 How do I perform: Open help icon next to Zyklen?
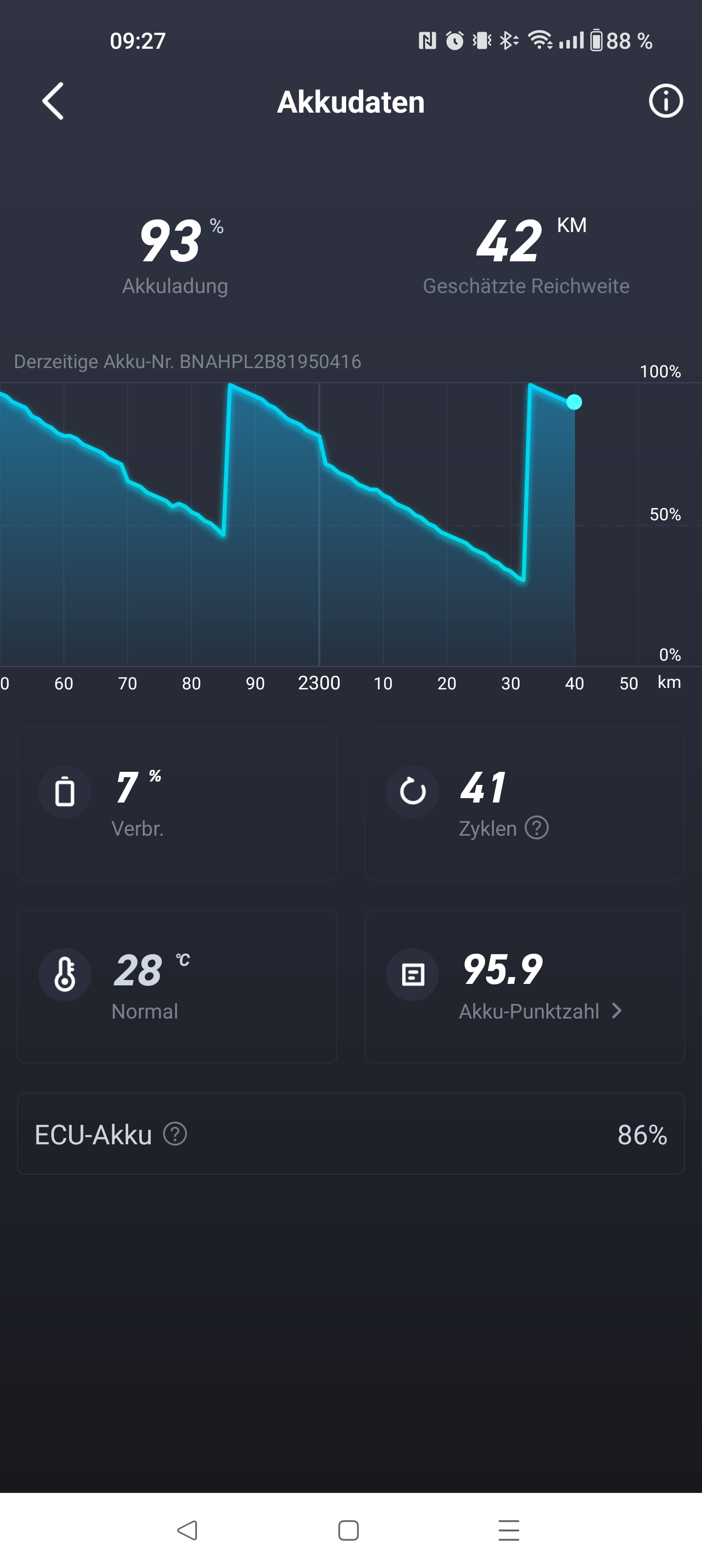click(537, 828)
